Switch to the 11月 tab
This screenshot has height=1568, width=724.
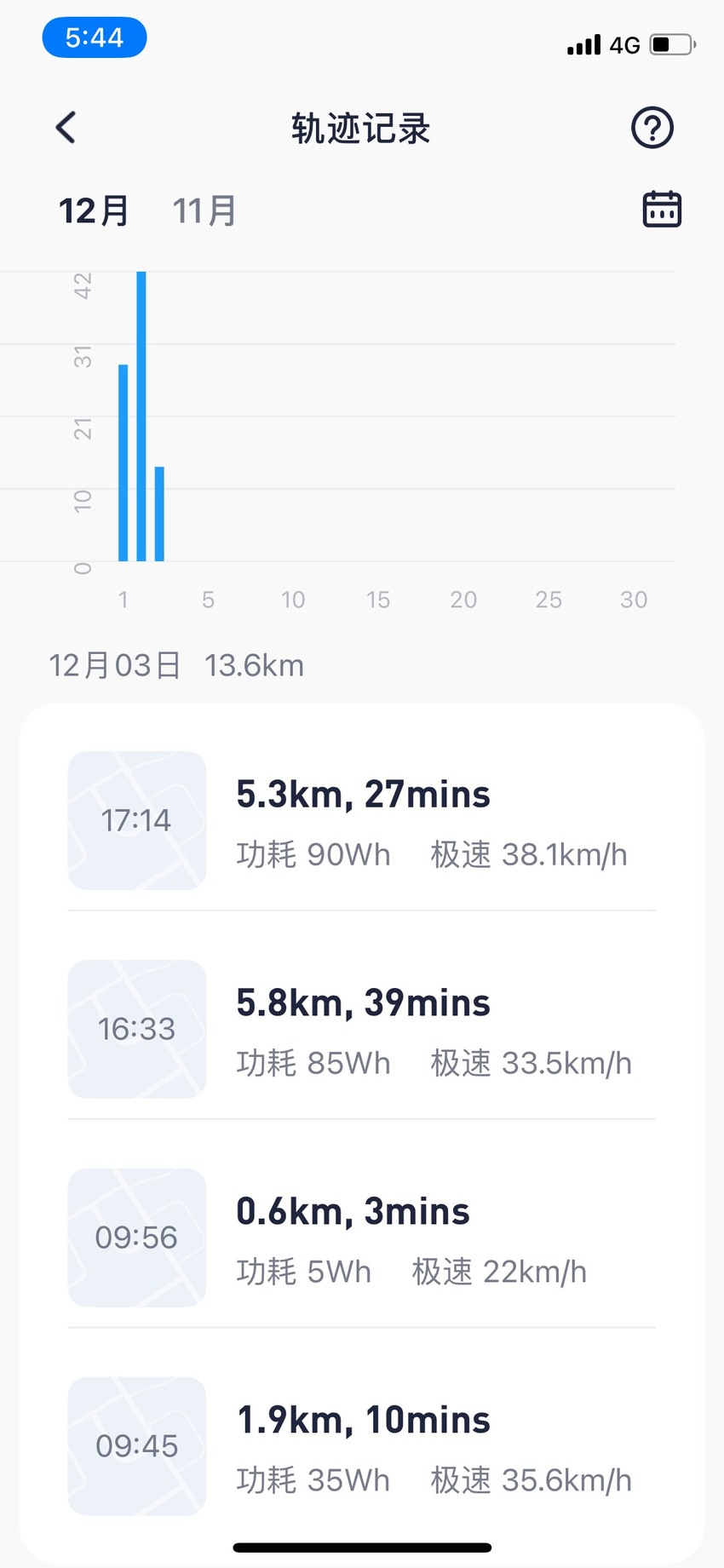204,210
